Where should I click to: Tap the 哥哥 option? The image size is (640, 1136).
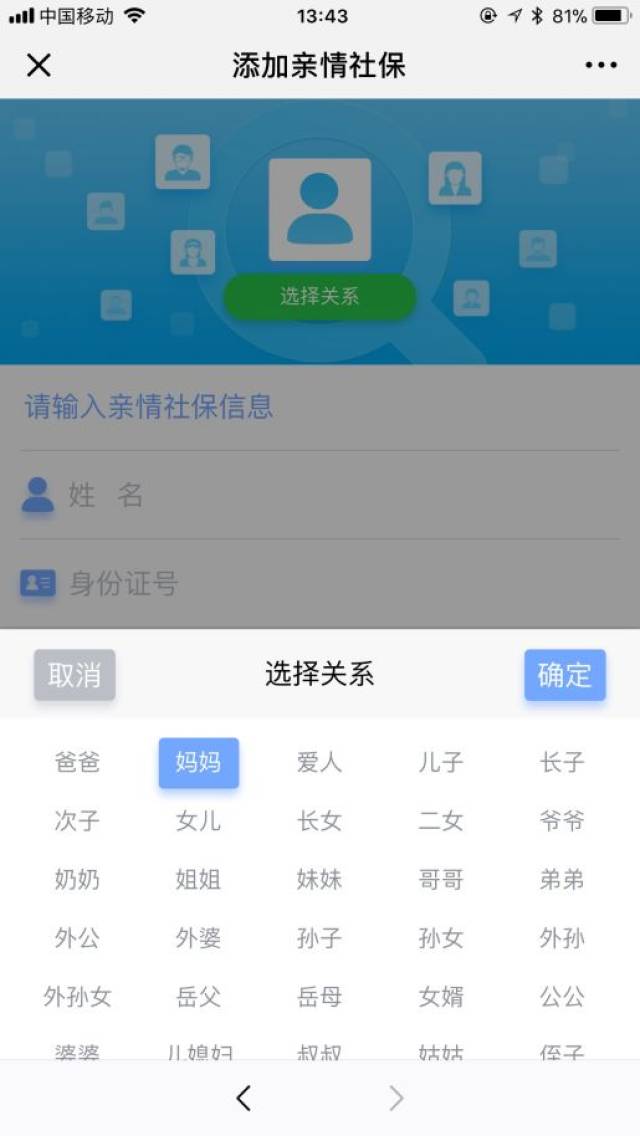click(x=441, y=880)
